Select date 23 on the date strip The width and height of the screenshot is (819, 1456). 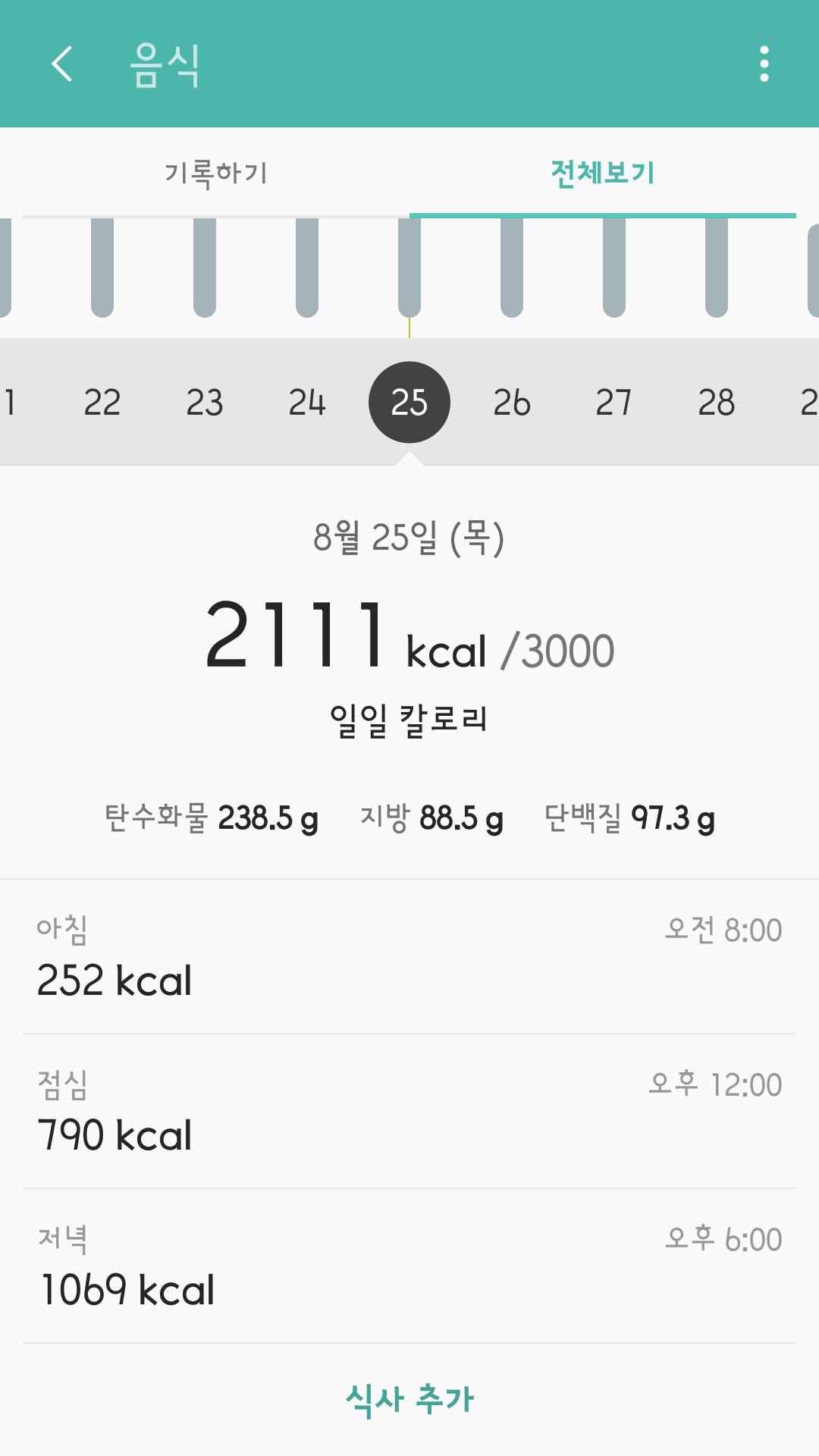point(206,403)
